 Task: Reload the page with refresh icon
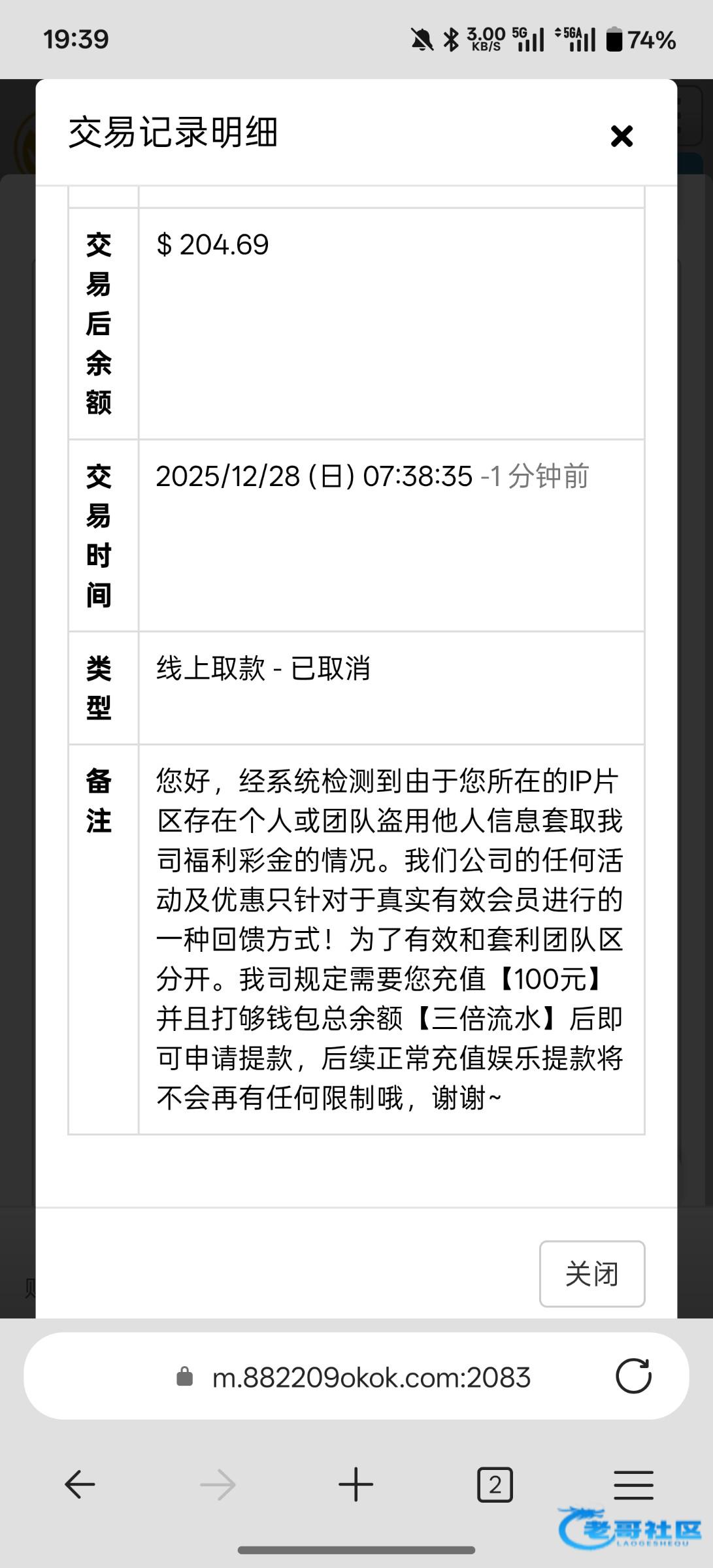tap(633, 1377)
